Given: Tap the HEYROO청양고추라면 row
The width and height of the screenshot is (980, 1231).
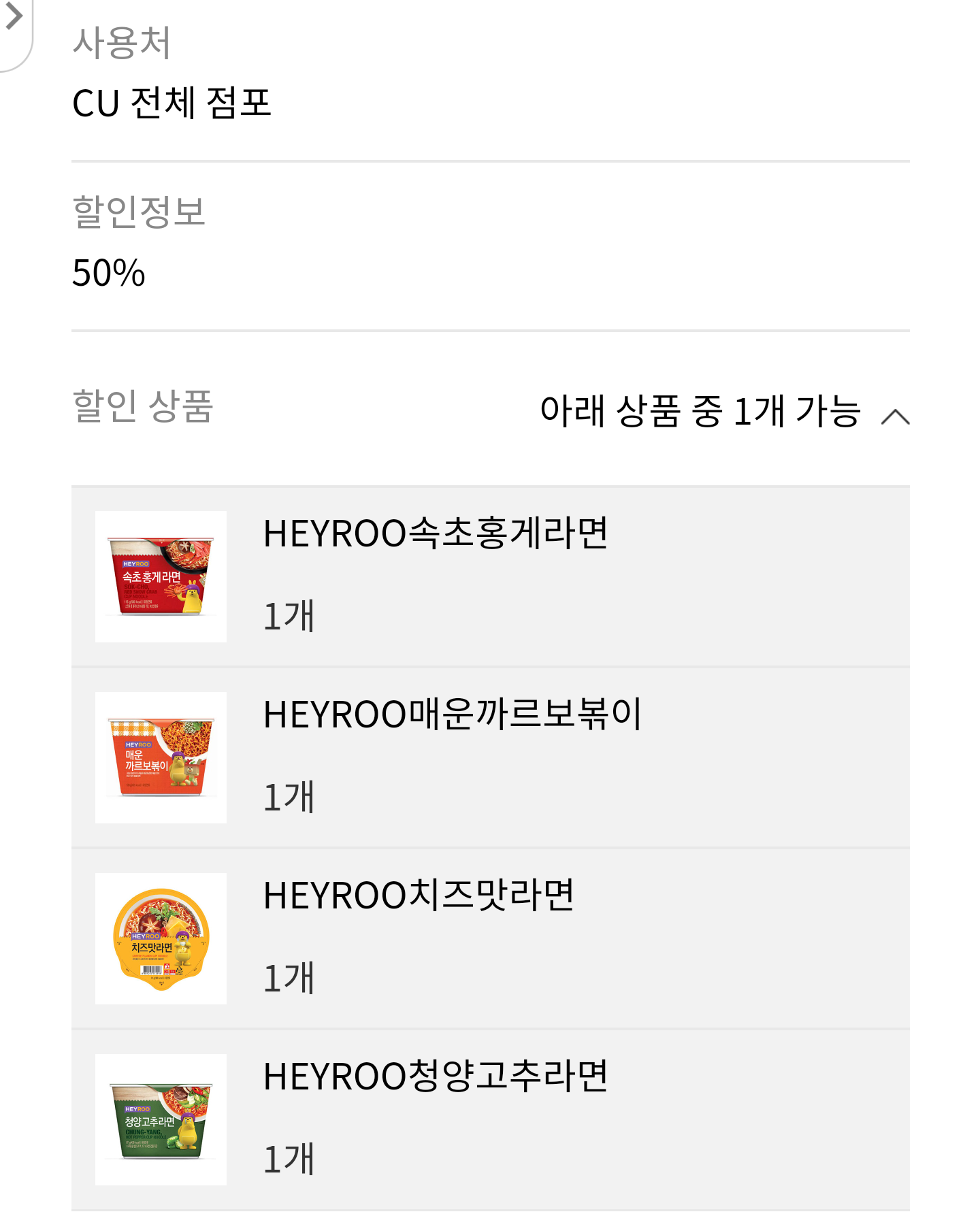Looking at the screenshot, I should [x=490, y=1119].
